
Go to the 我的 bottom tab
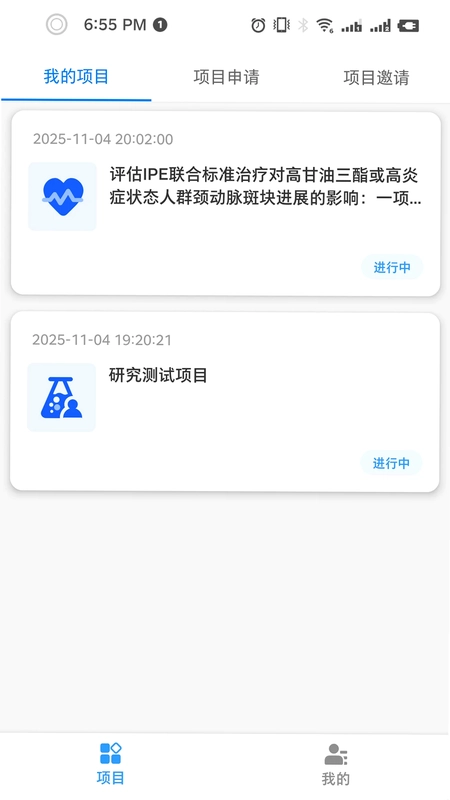coord(336,764)
